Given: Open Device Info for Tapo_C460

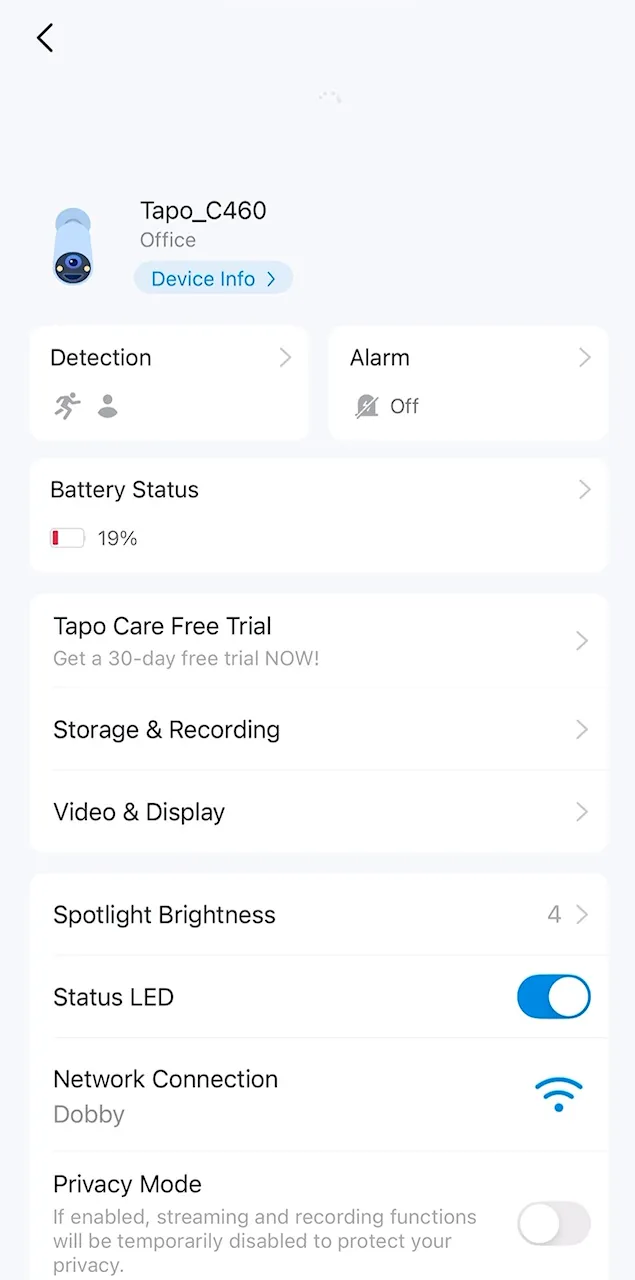Looking at the screenshot, I should click(213, 279).
